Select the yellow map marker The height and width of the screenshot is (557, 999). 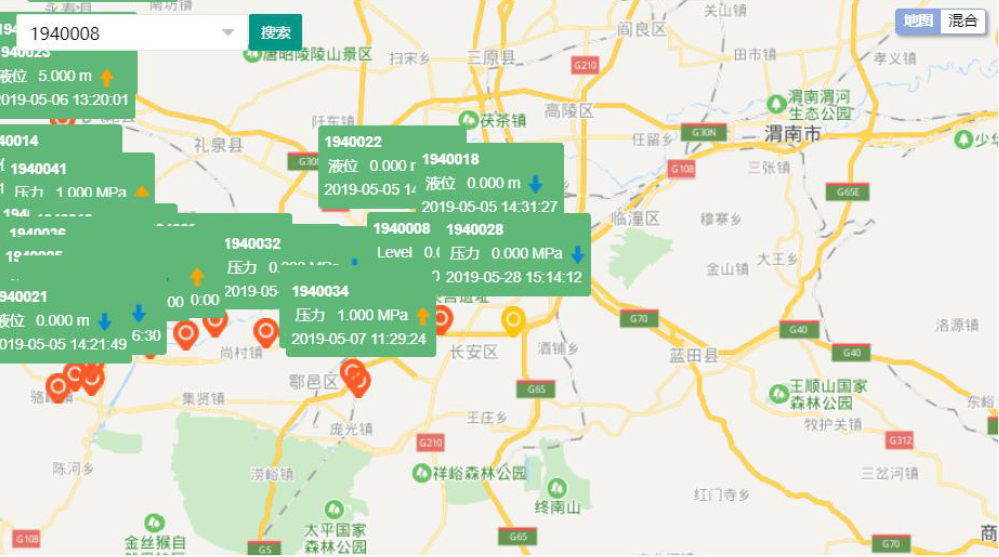pyautogui.click(x=513, y=320)
